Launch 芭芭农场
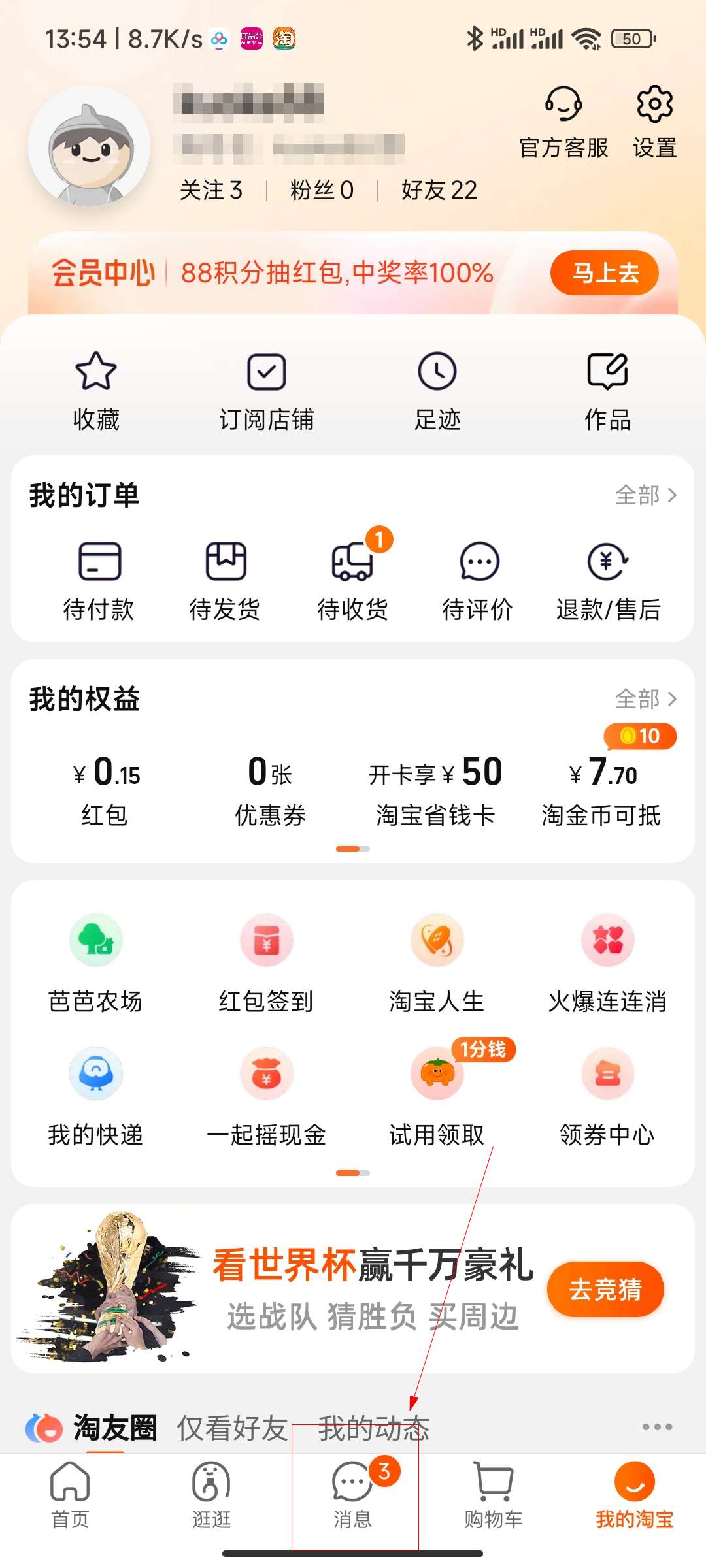This screenshot has height=1568, width=706. 96,962
